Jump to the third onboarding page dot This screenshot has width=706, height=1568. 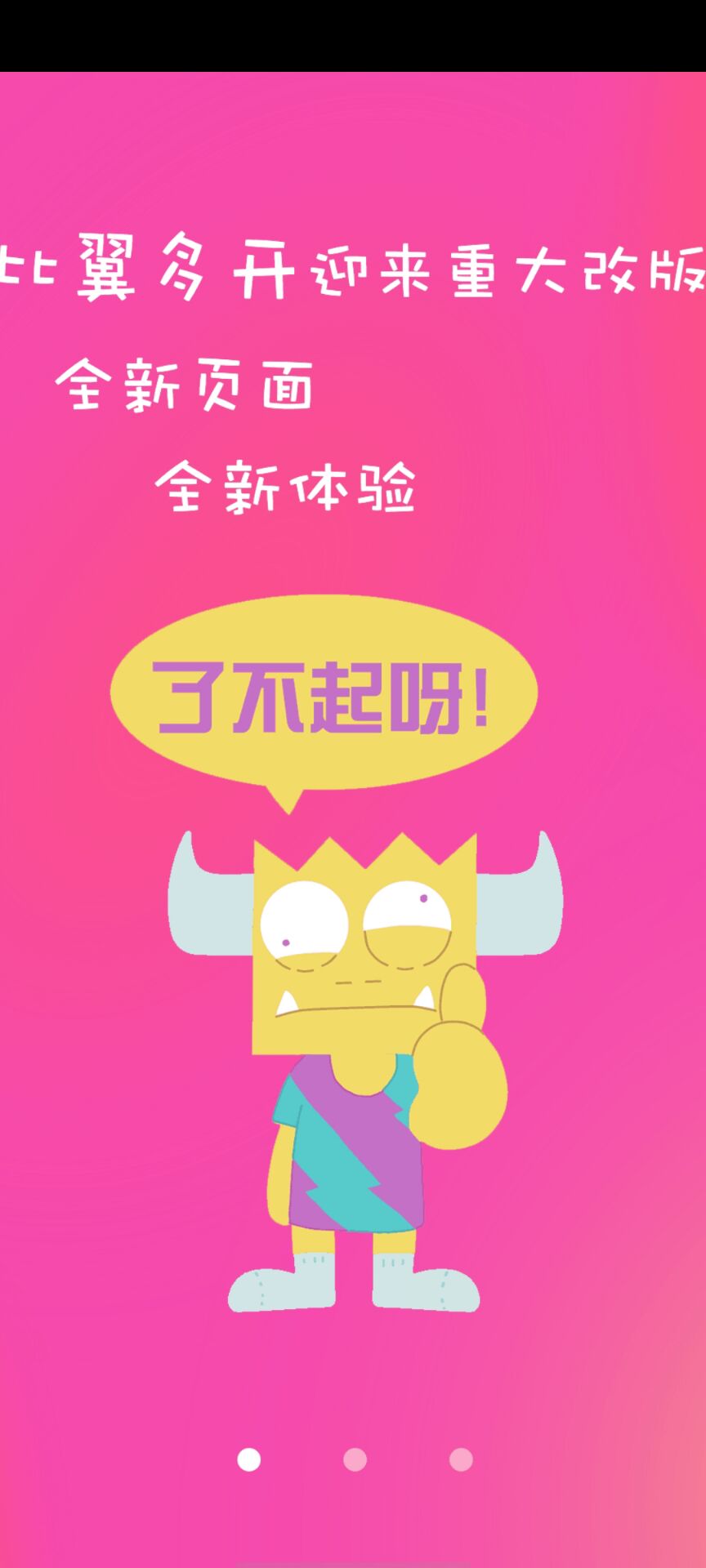click(x=461, y=1459)
